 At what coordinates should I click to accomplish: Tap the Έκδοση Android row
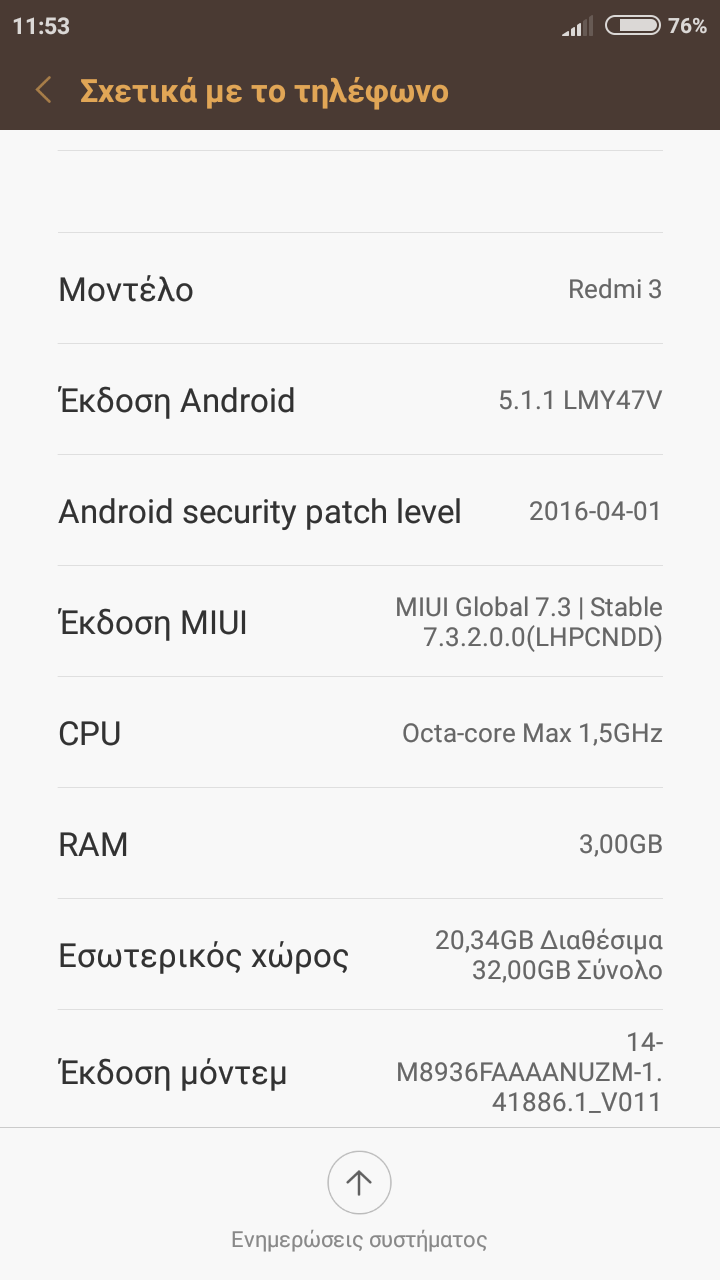pyautogui.click(x=360, y=401)
